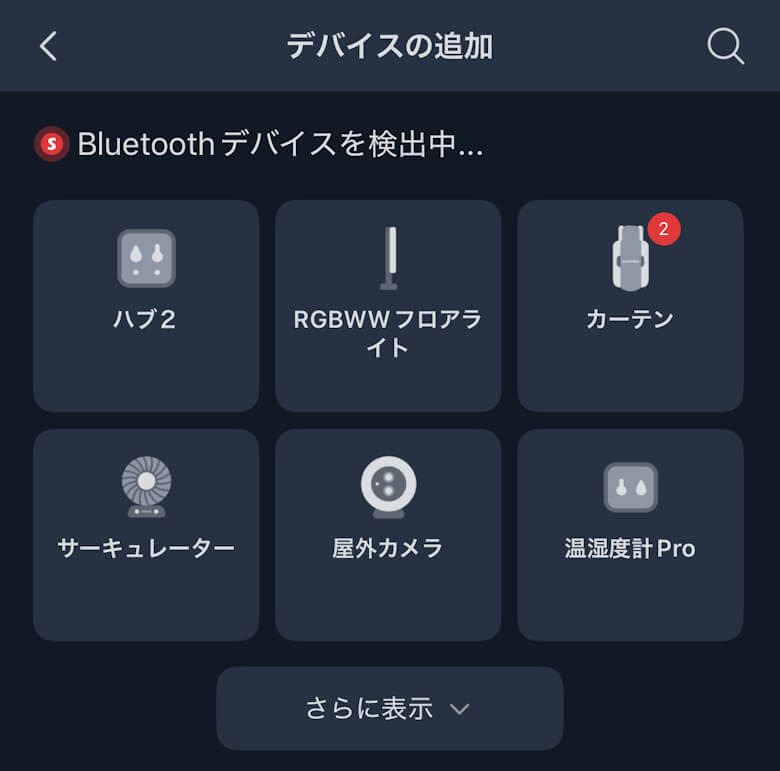780x771 pixels.
Task: Pick the 屋外カメラ device card
Action: [x=388, y=535]
